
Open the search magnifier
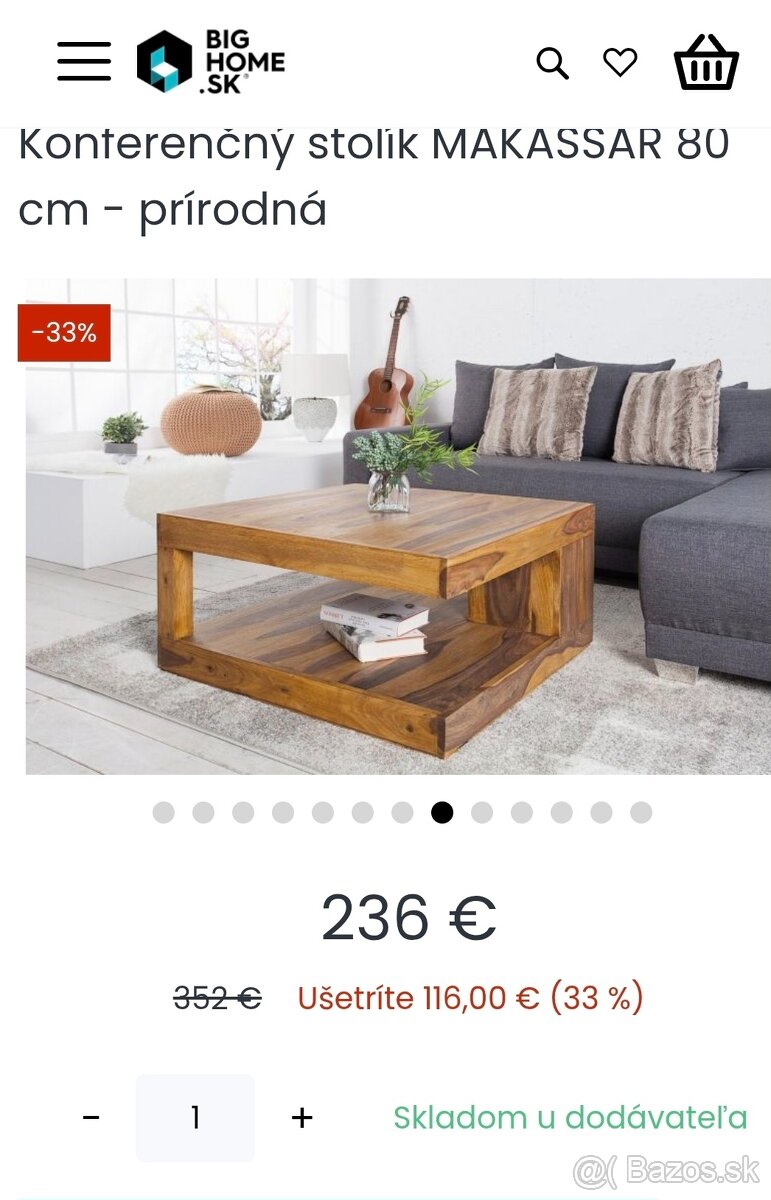552,63
